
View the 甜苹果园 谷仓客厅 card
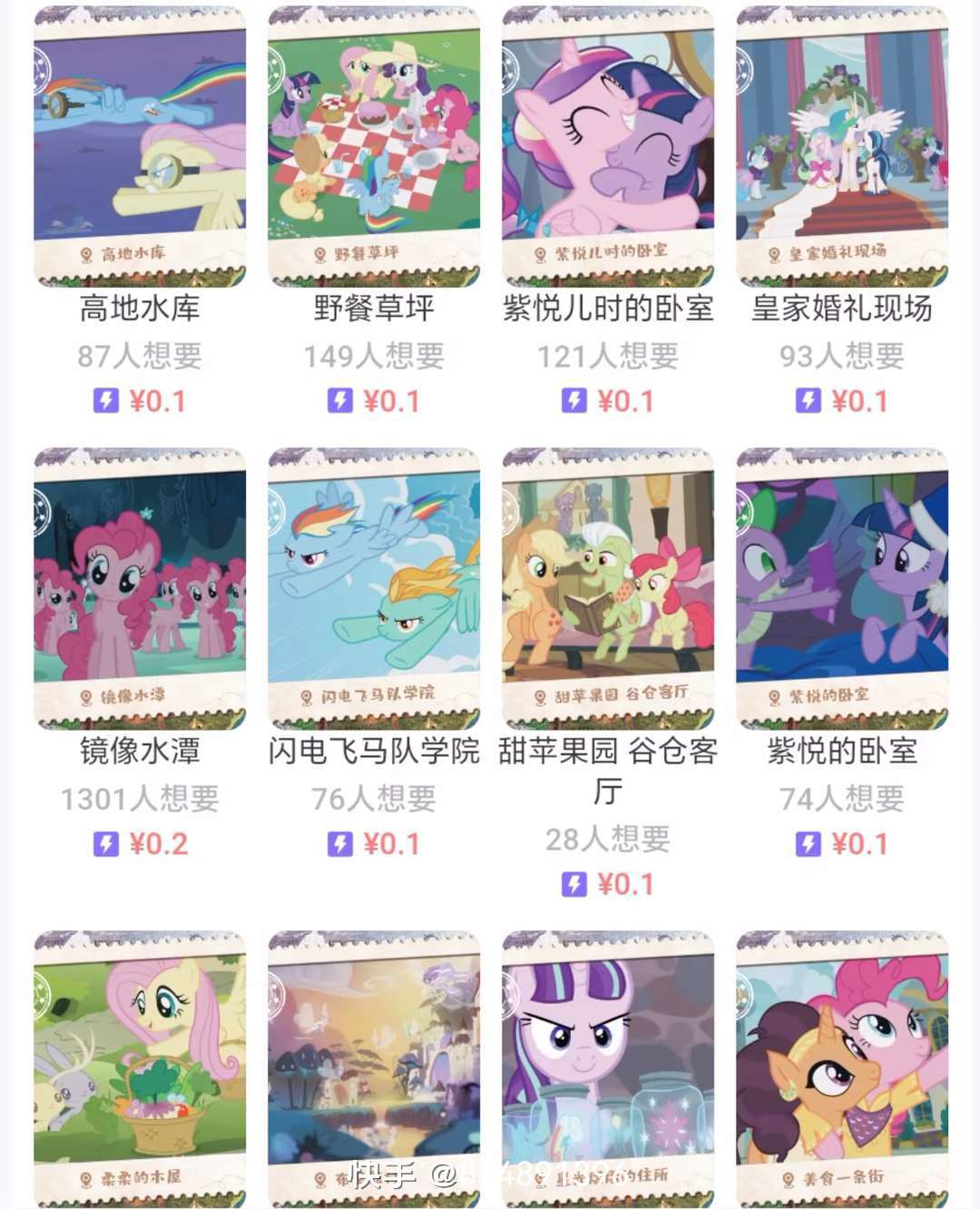pyautogui.click(x=608, y=588)
